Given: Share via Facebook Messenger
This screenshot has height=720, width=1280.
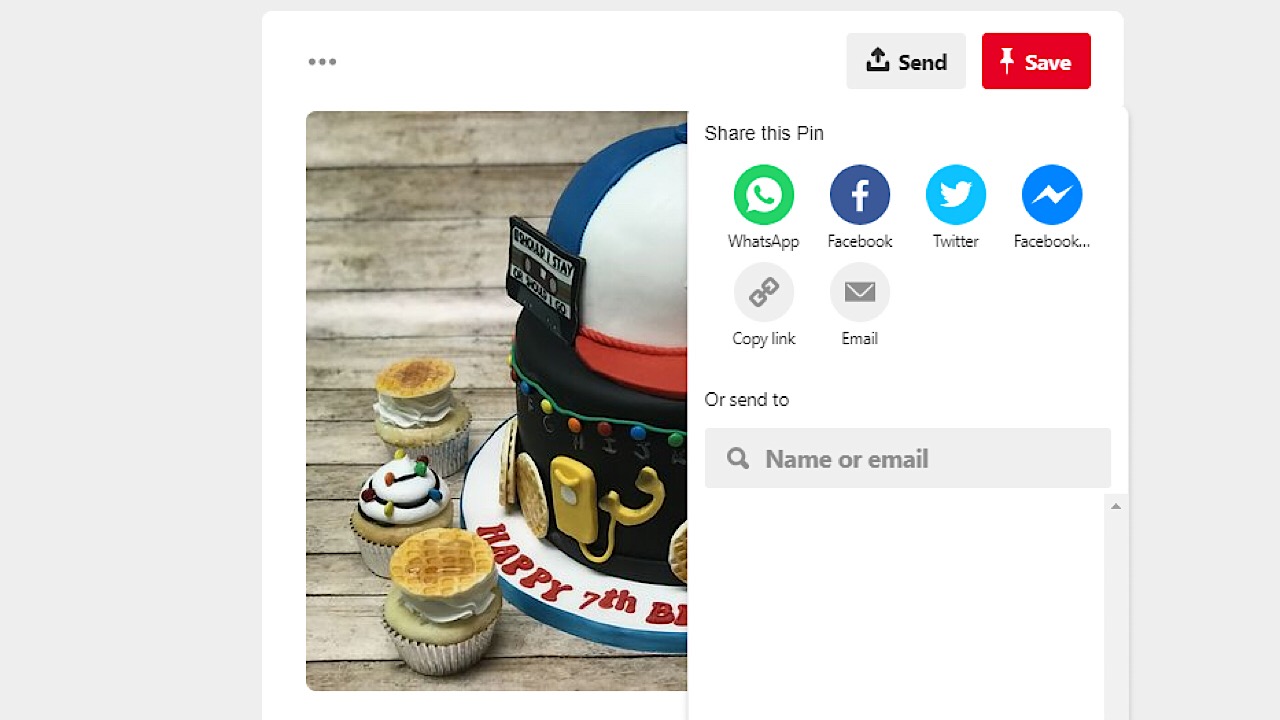Looking at the screenshot, I should [1052, 195].
